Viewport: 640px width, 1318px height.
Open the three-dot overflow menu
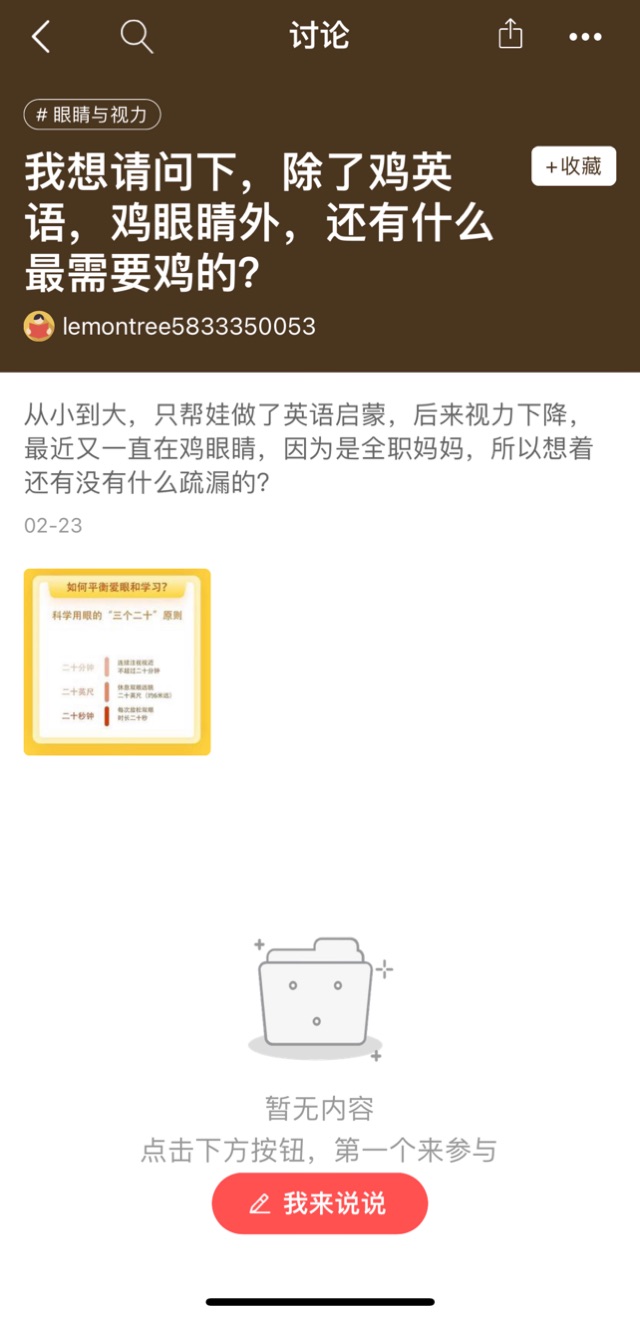coord(585,38)
